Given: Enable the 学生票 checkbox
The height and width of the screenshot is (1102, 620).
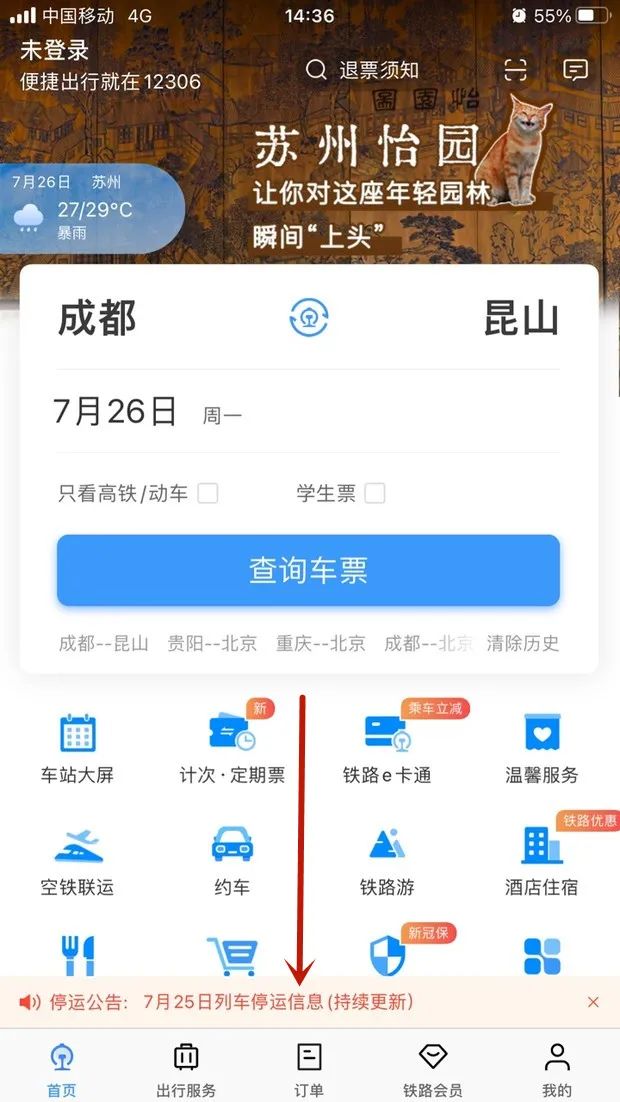Looking at the screenshot, I should [374, 493].
